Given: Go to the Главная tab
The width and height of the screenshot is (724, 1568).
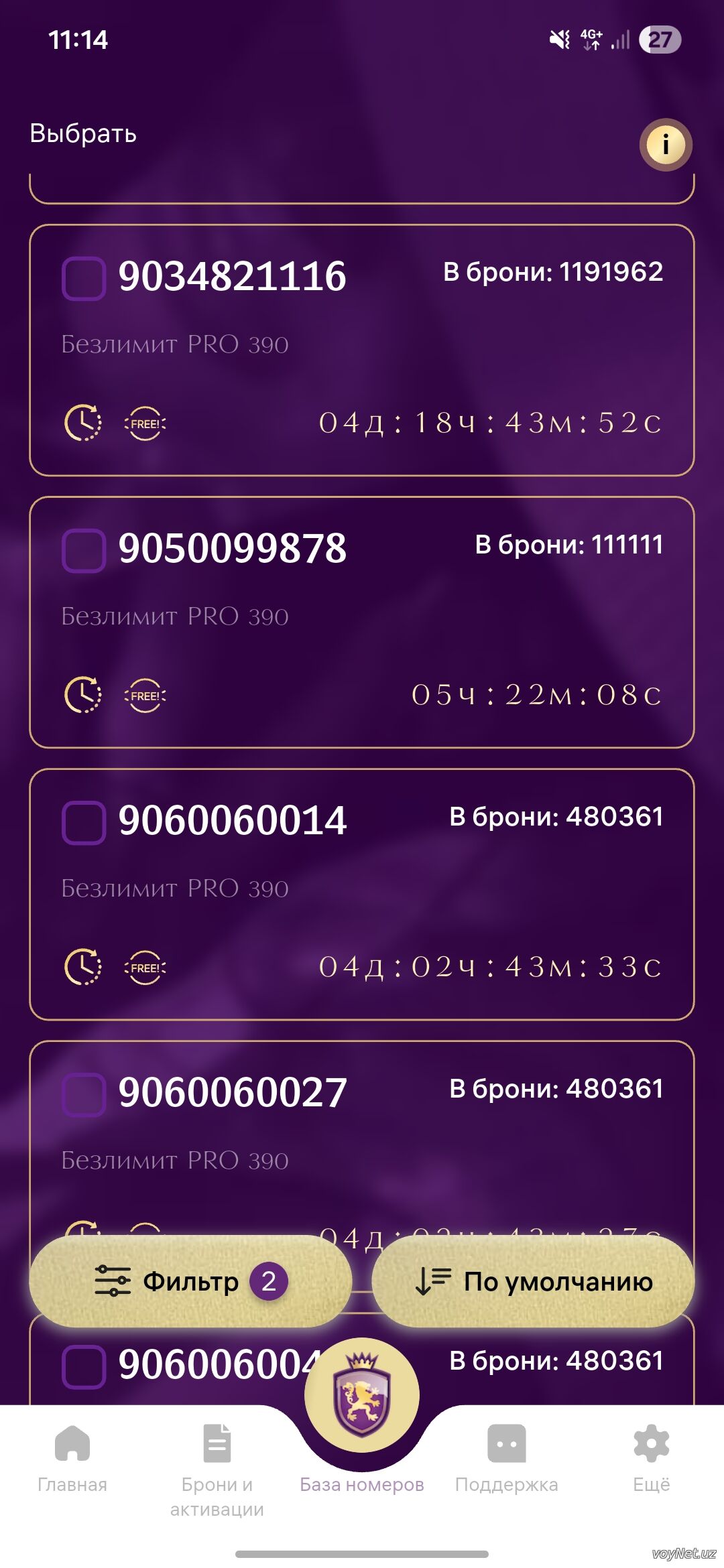Looking at the screenshot, I should [x=72, y=1459].
